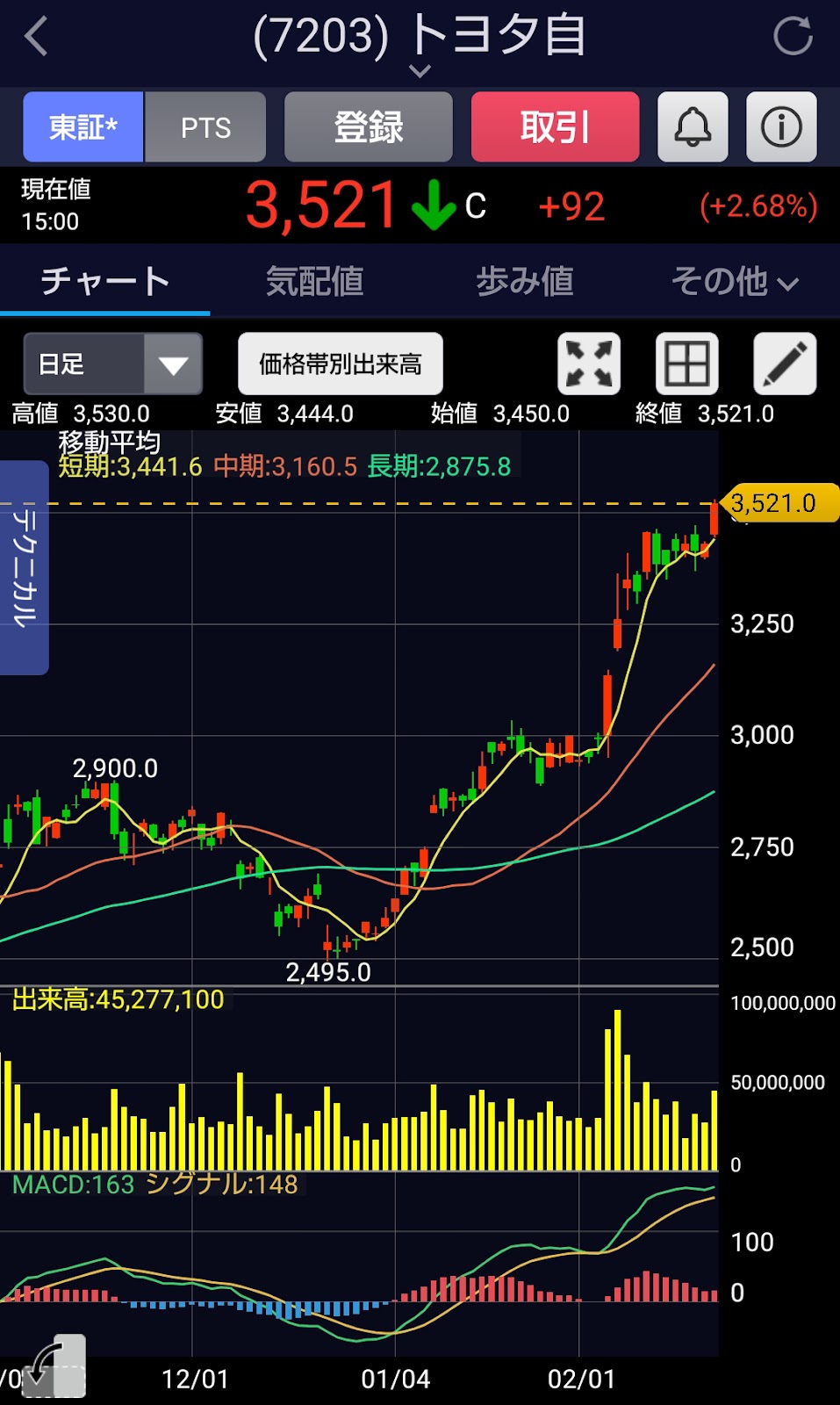Switch to the 気配値 tab
This screenshot has height=1405, width=840.
[314, 282]
